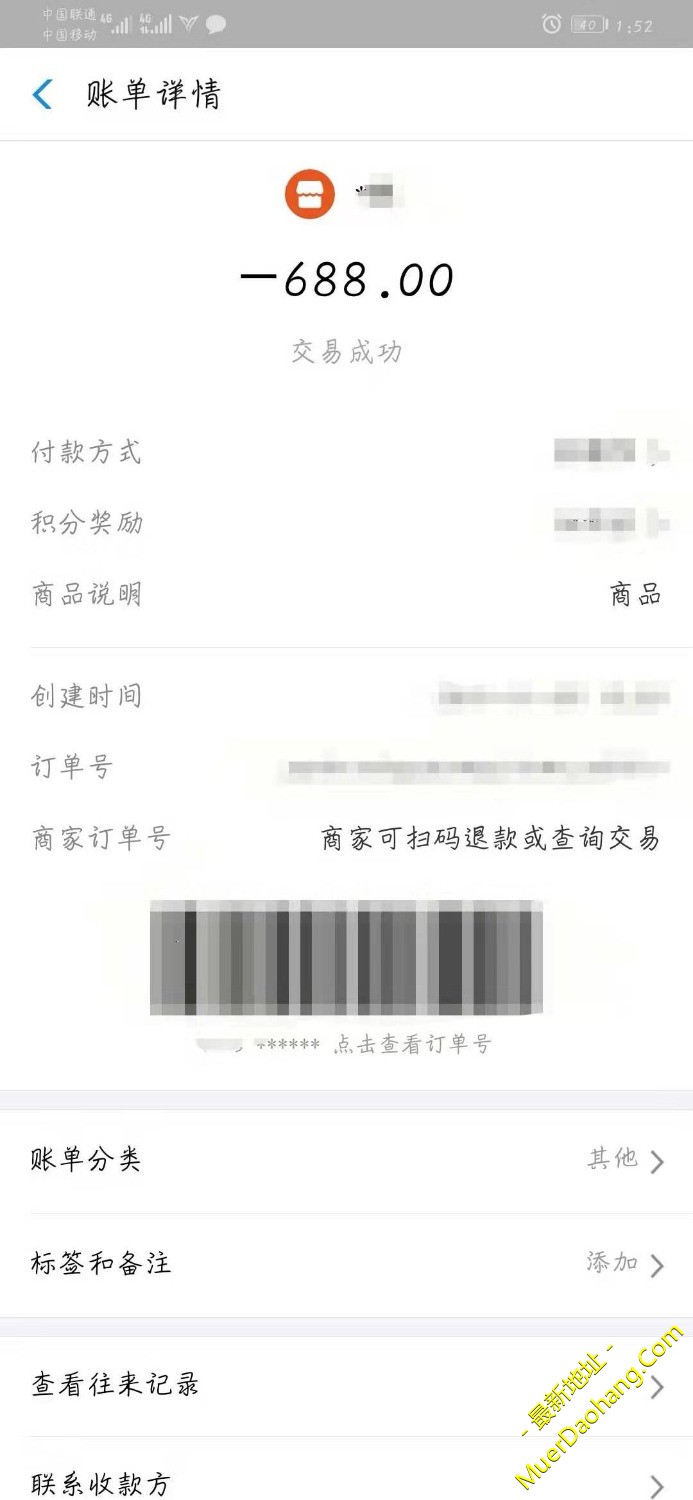Screen dimensions: 693x1500
Task: Open 联系收款方 row
Action: 346,1484
